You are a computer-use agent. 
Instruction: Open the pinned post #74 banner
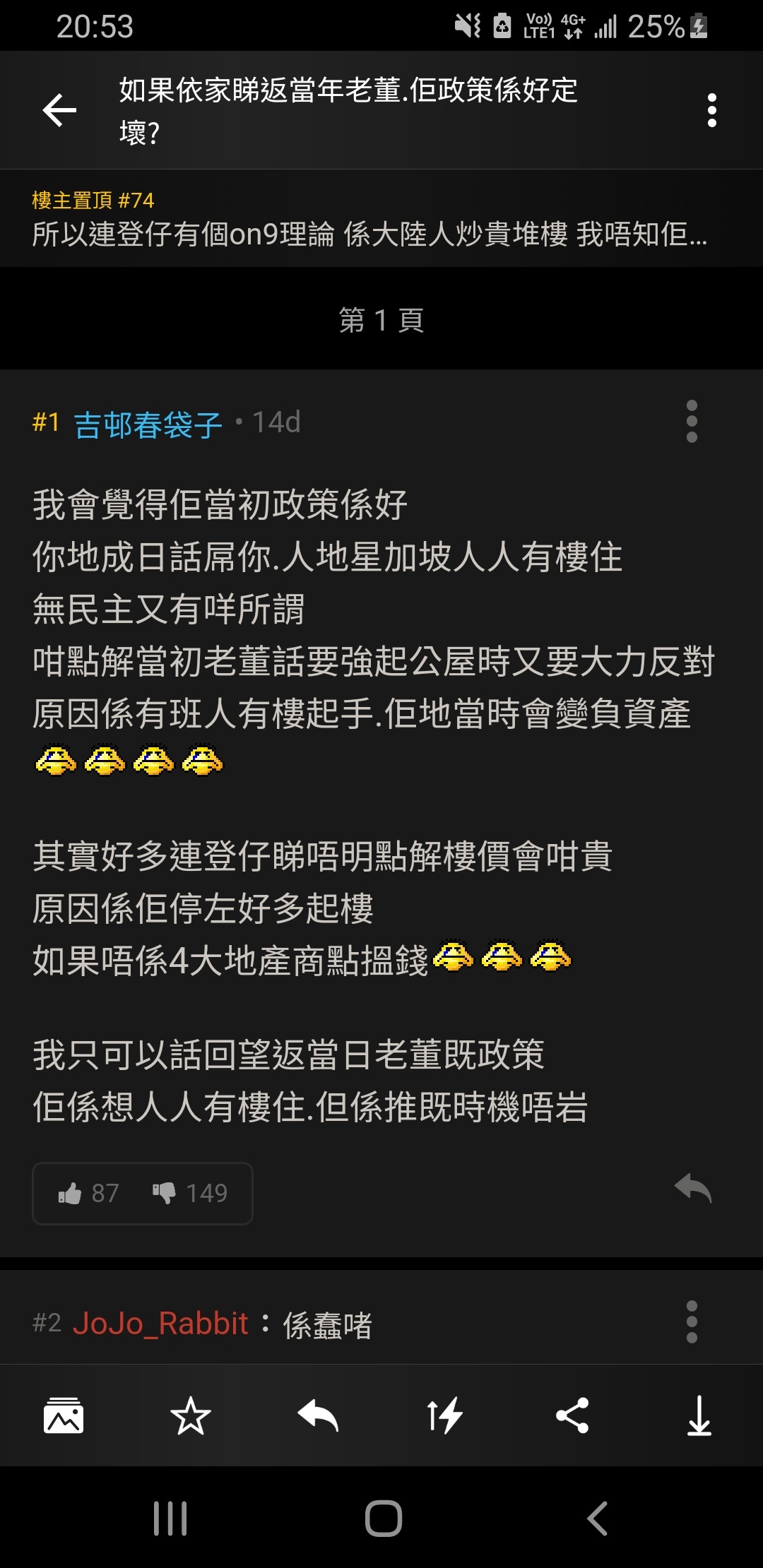click(x=381, y=218)
